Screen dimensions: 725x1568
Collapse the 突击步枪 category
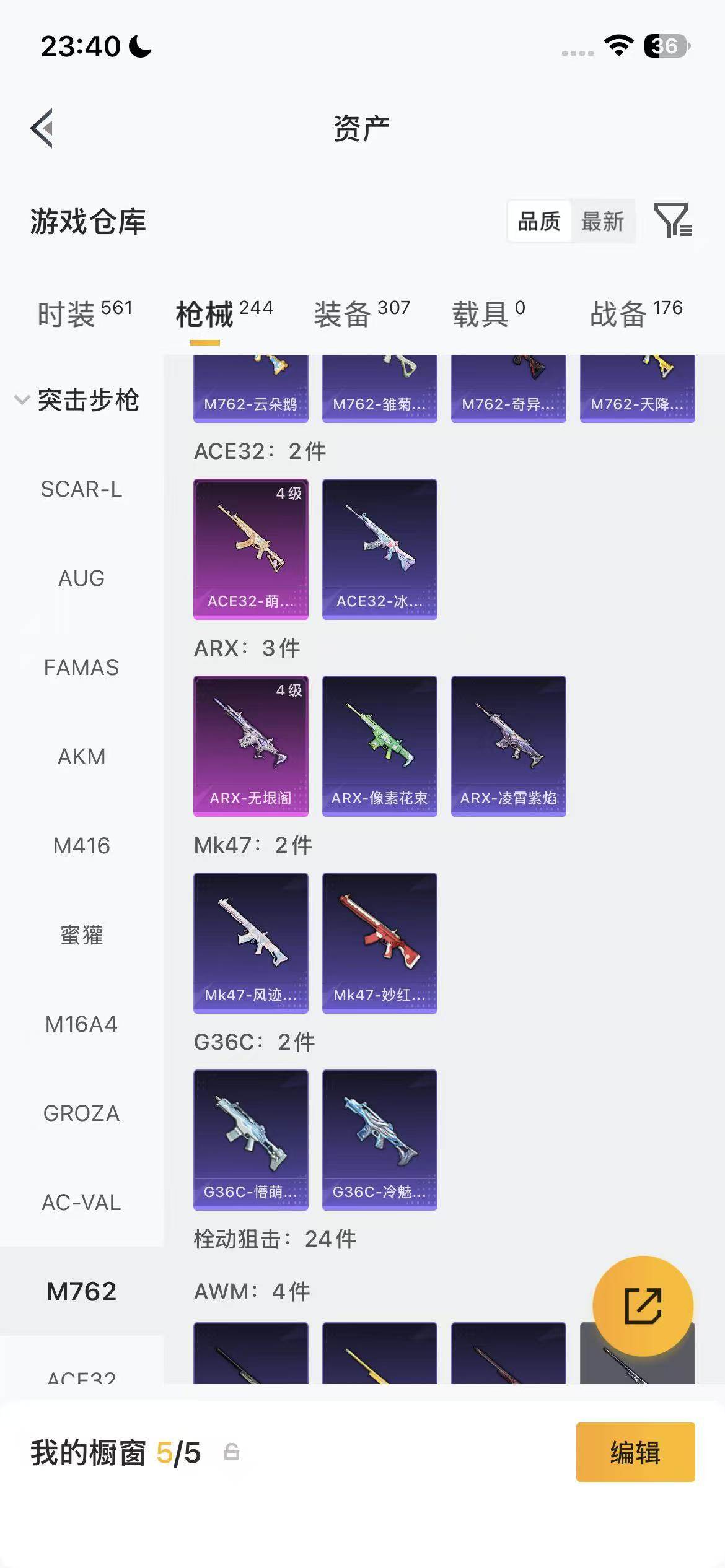(77, 400)
